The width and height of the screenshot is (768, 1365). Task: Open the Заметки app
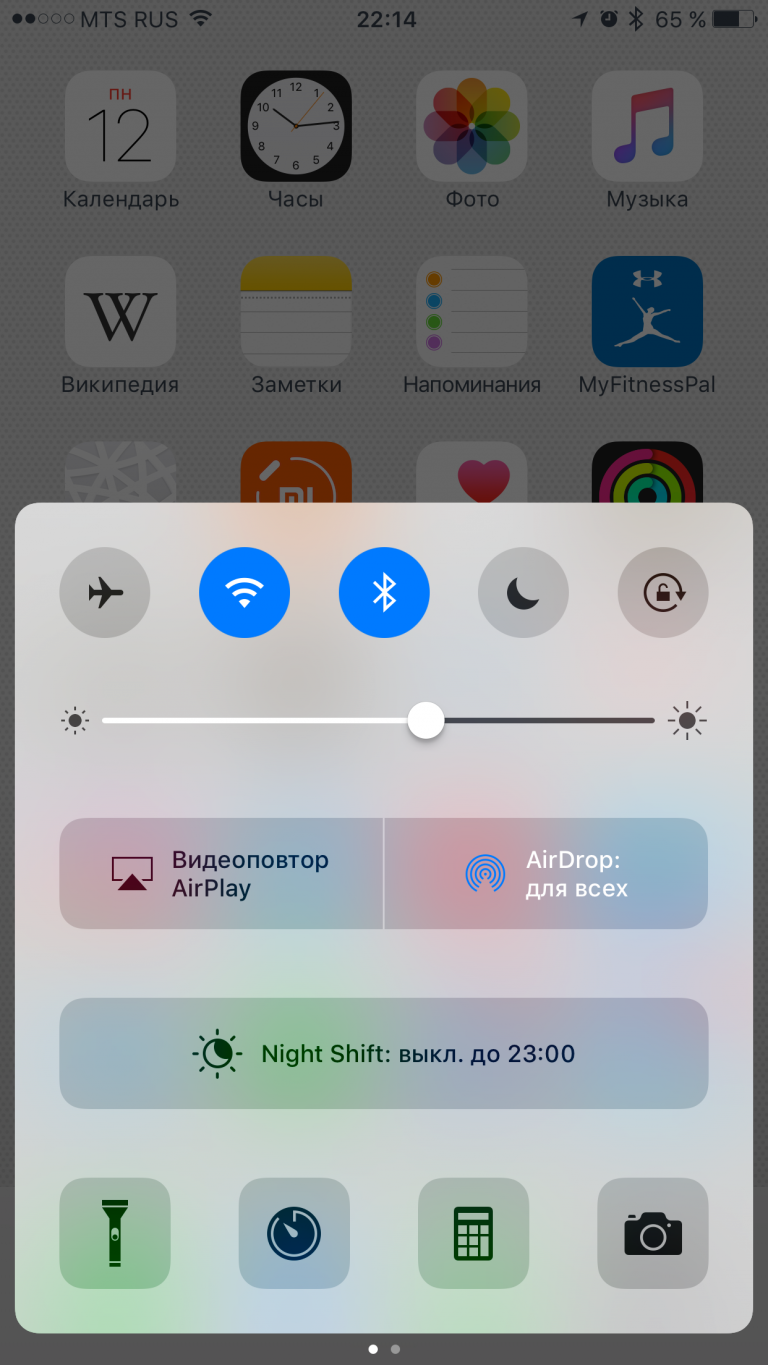[296, 312]
